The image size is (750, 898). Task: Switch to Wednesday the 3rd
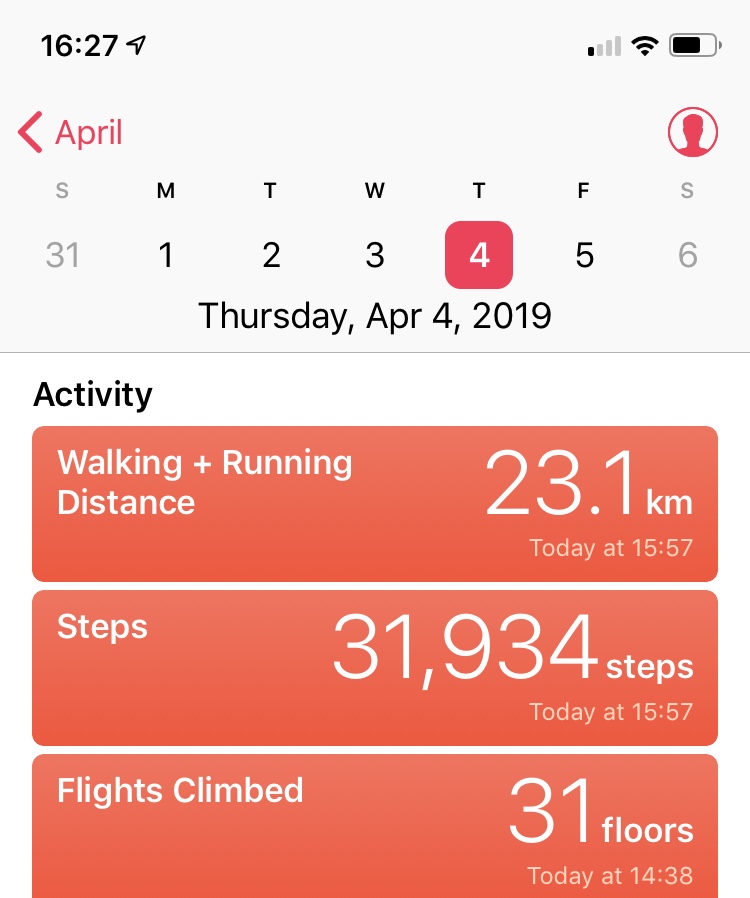(x=375, y=255)
